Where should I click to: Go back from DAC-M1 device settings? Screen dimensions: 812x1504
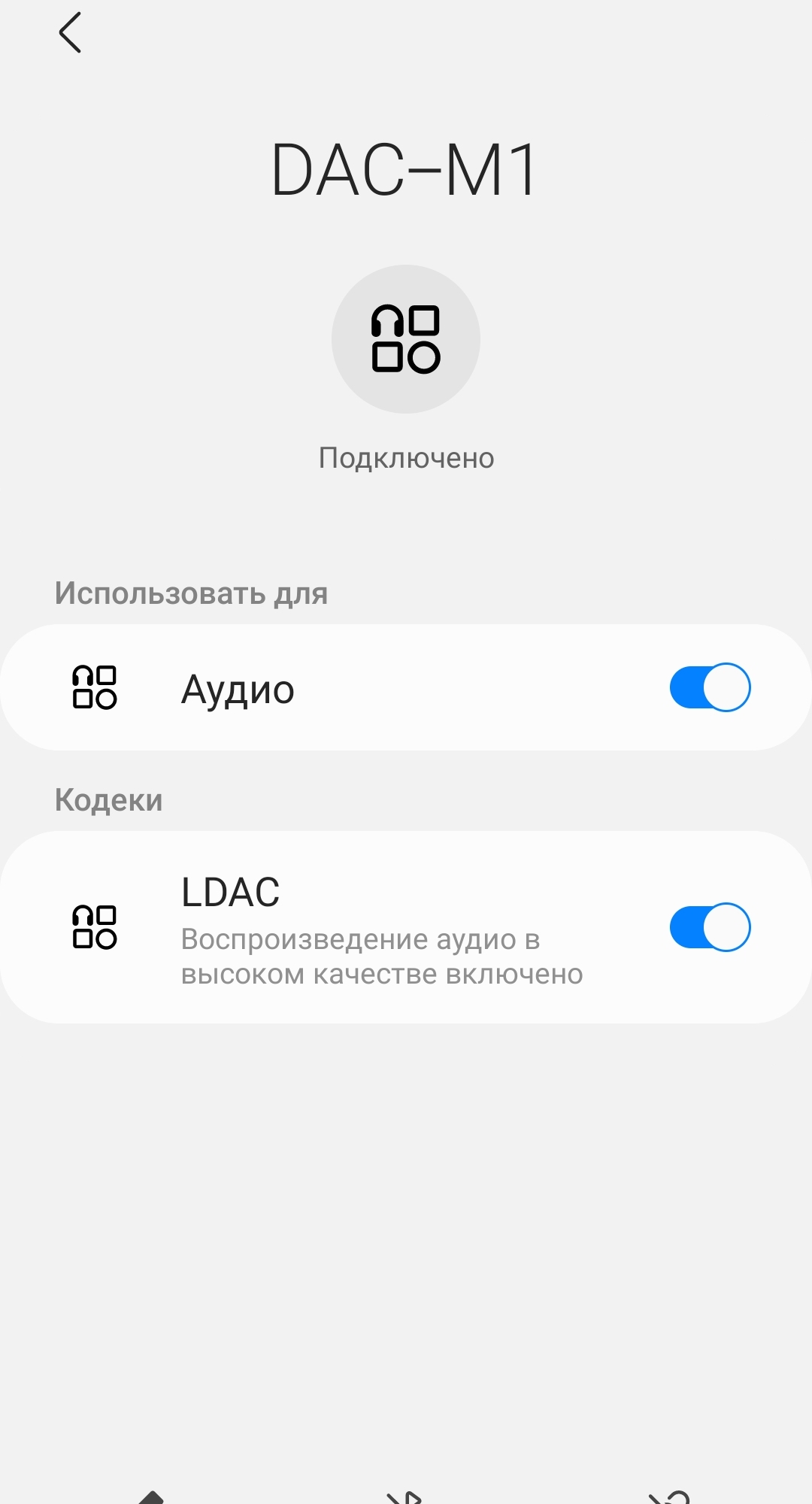[70, 33]
